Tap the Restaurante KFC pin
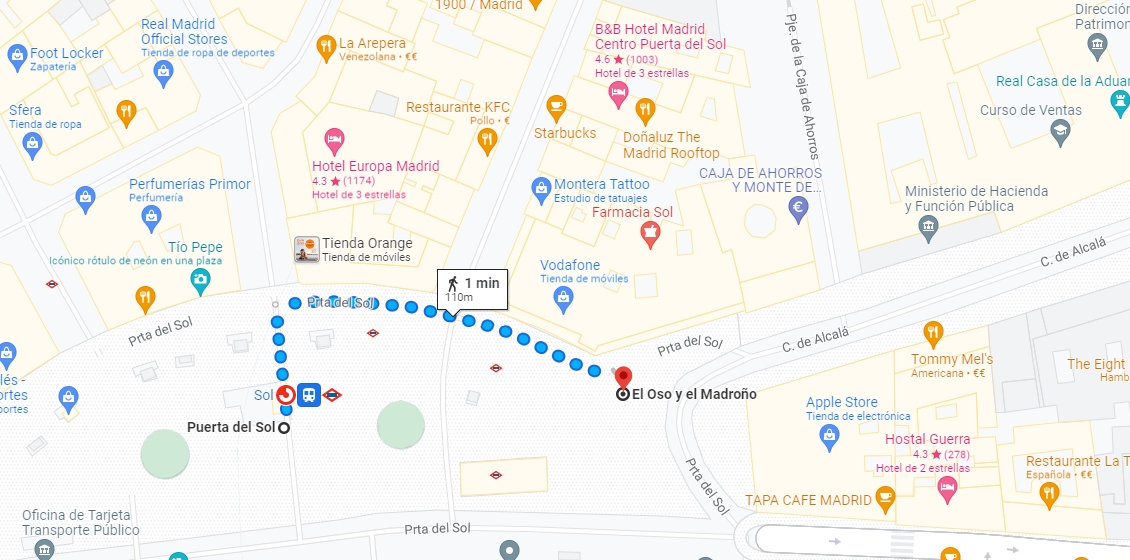1130x560 pixels. (488, 140)
